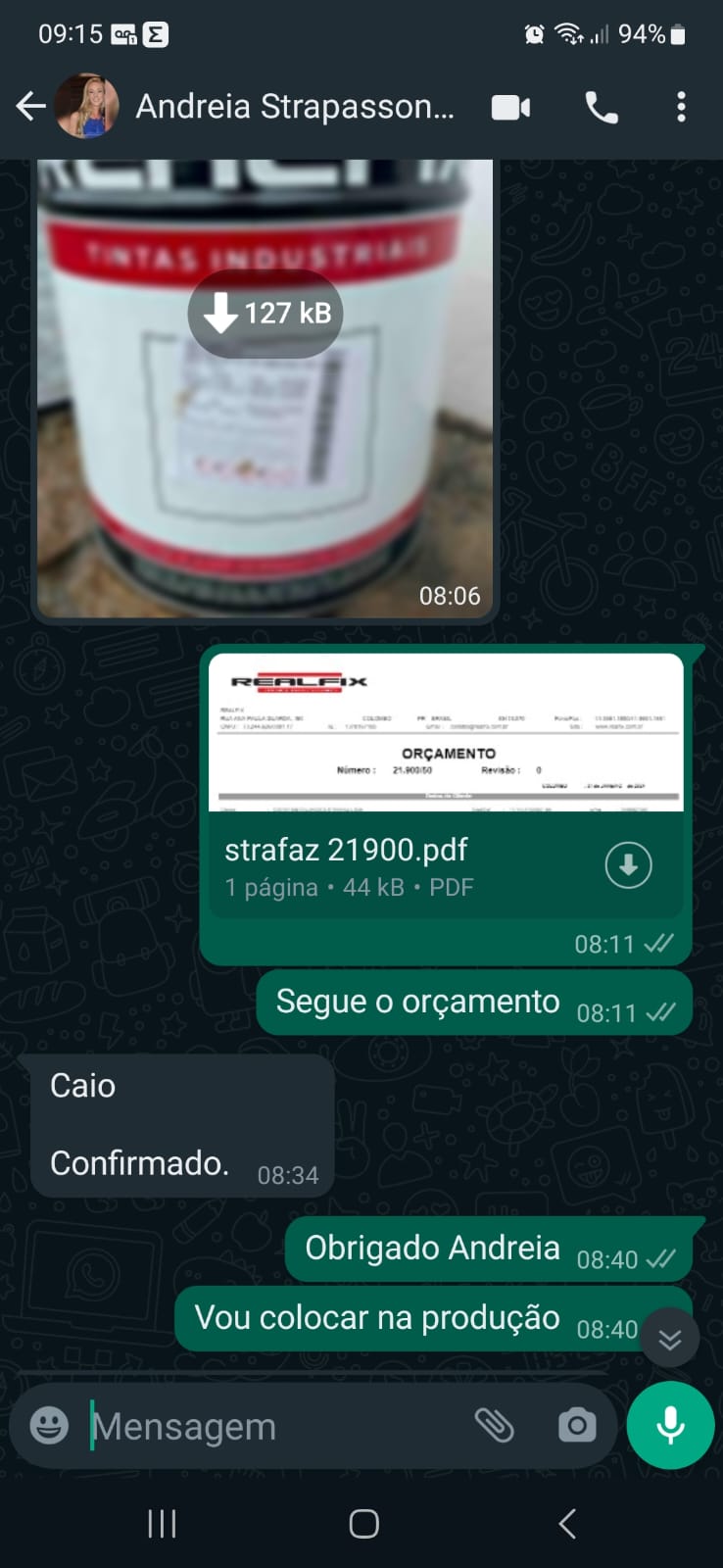
Task: Jump to the latest messages
Action: (x=670, y=1339)
